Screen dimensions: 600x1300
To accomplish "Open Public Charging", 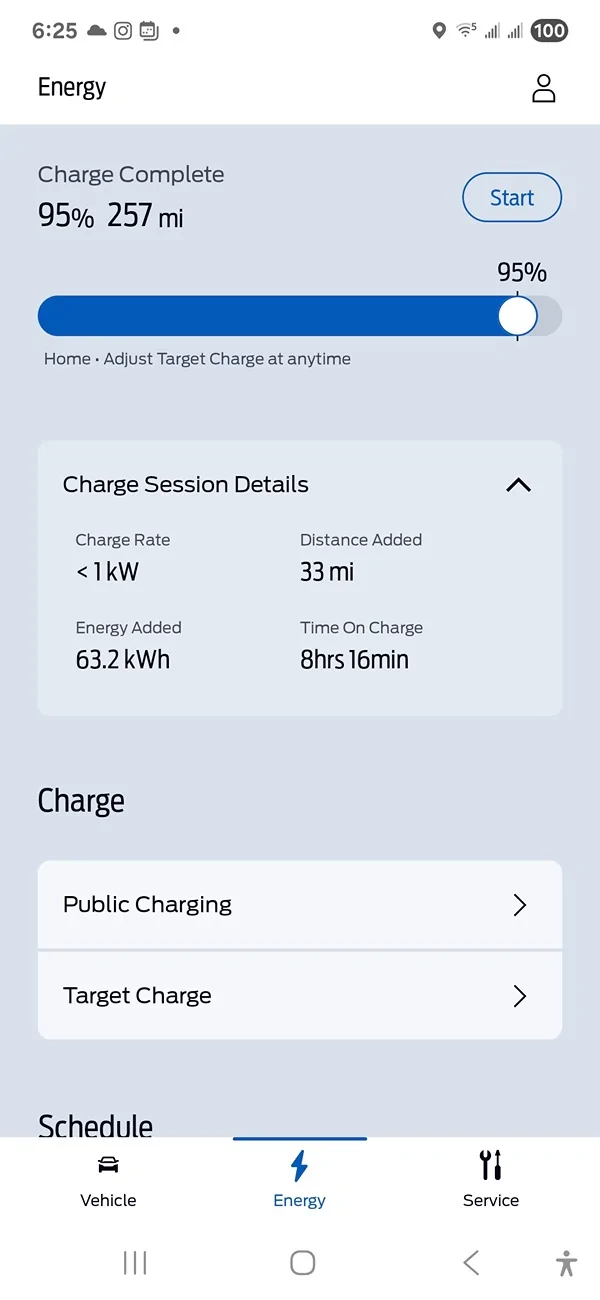I will click(x=300, y=905).
